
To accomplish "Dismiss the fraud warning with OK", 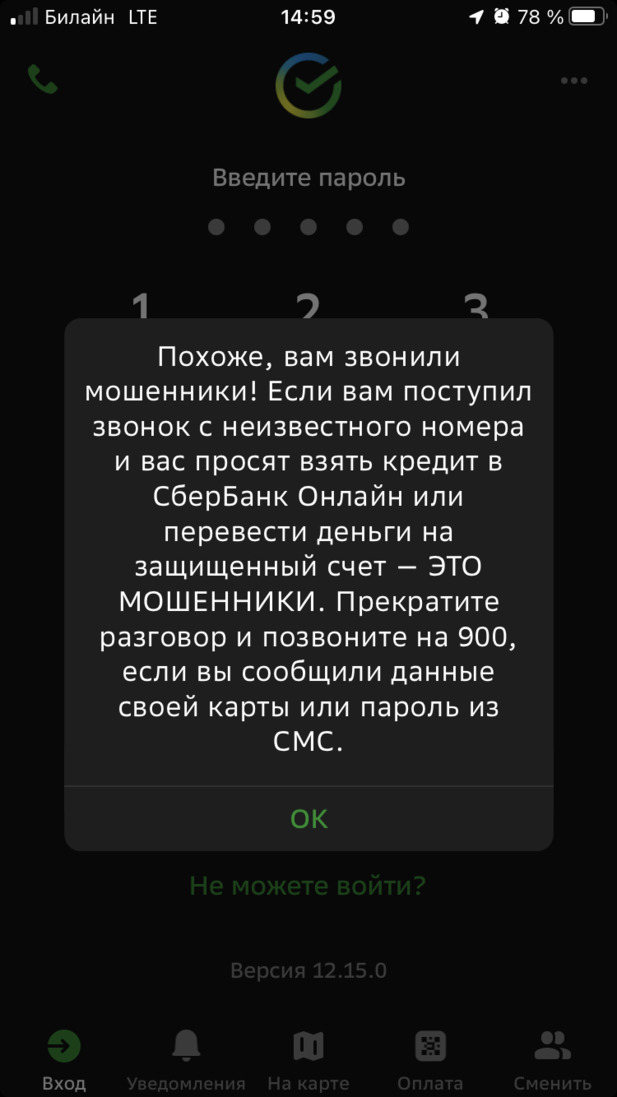I will [x=308, y=819].
